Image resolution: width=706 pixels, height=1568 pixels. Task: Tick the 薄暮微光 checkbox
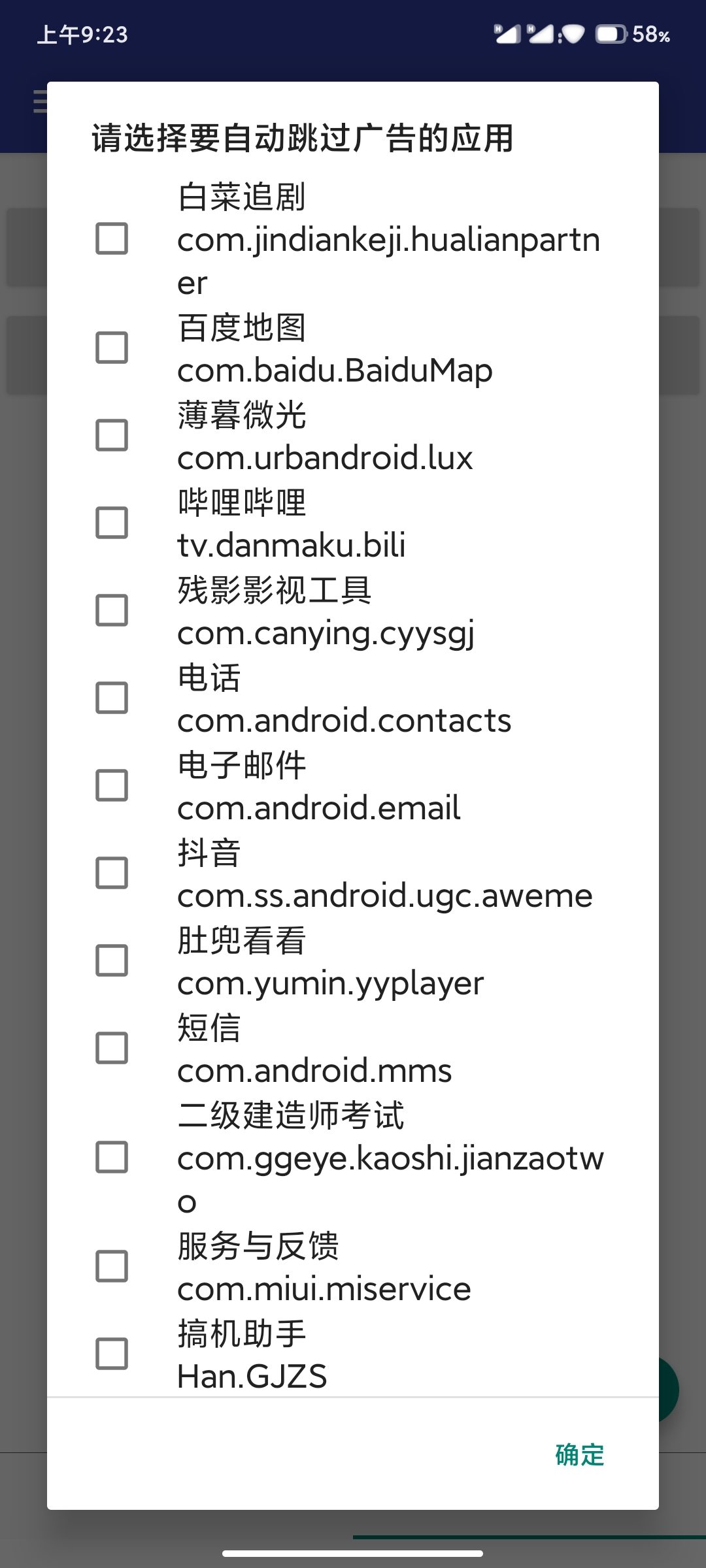coord(112,435)
